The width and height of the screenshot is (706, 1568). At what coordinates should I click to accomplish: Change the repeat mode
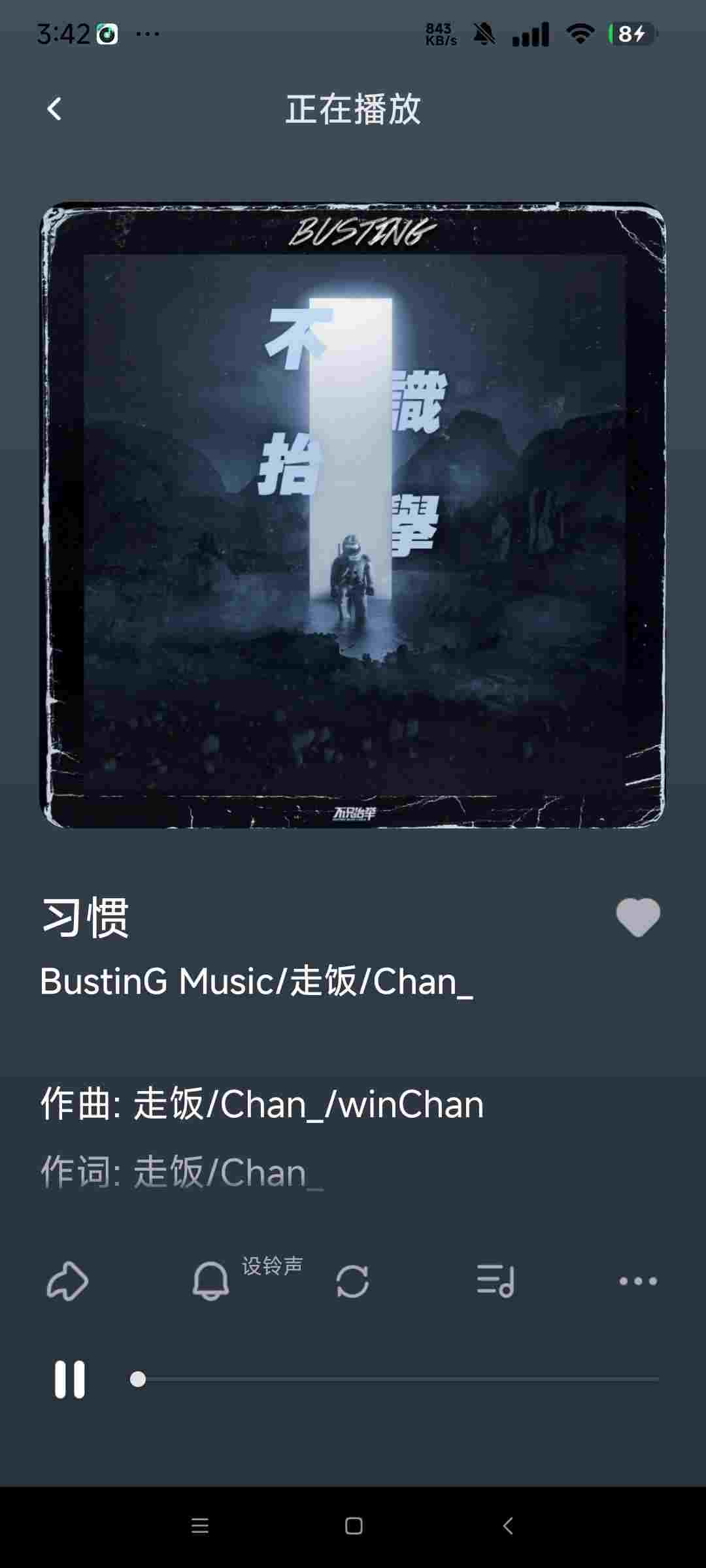(352, 1281)
